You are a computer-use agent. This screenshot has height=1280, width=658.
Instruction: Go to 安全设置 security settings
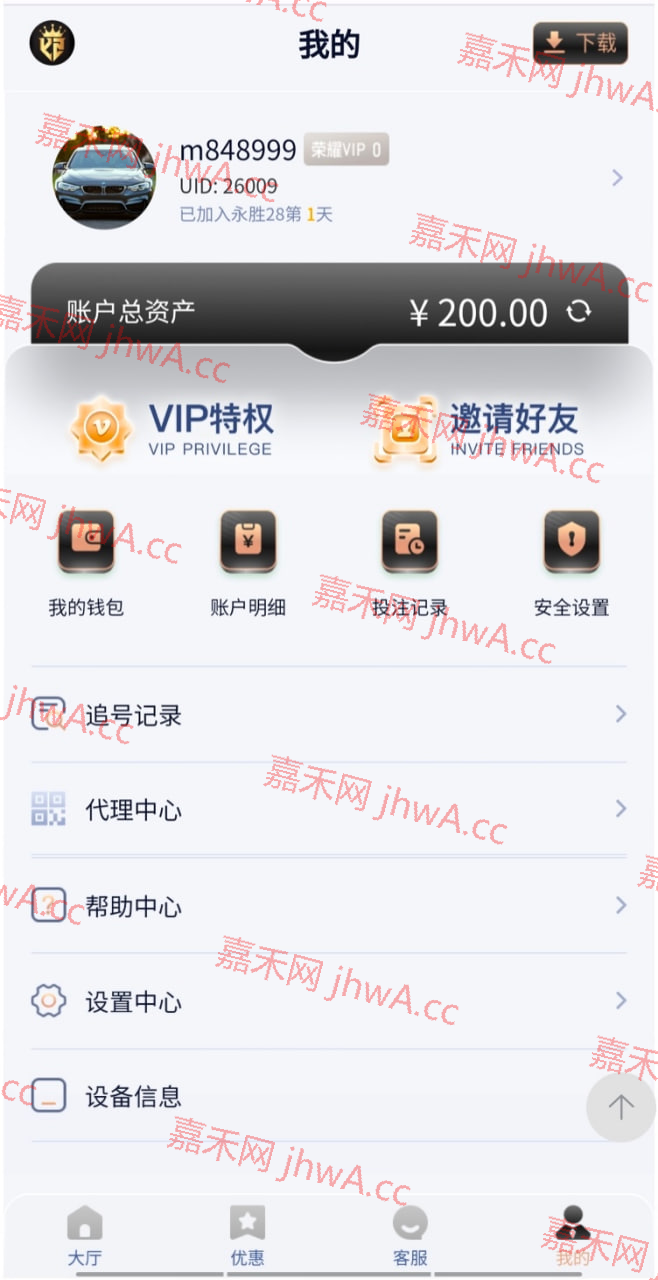[x=571, y=562]
